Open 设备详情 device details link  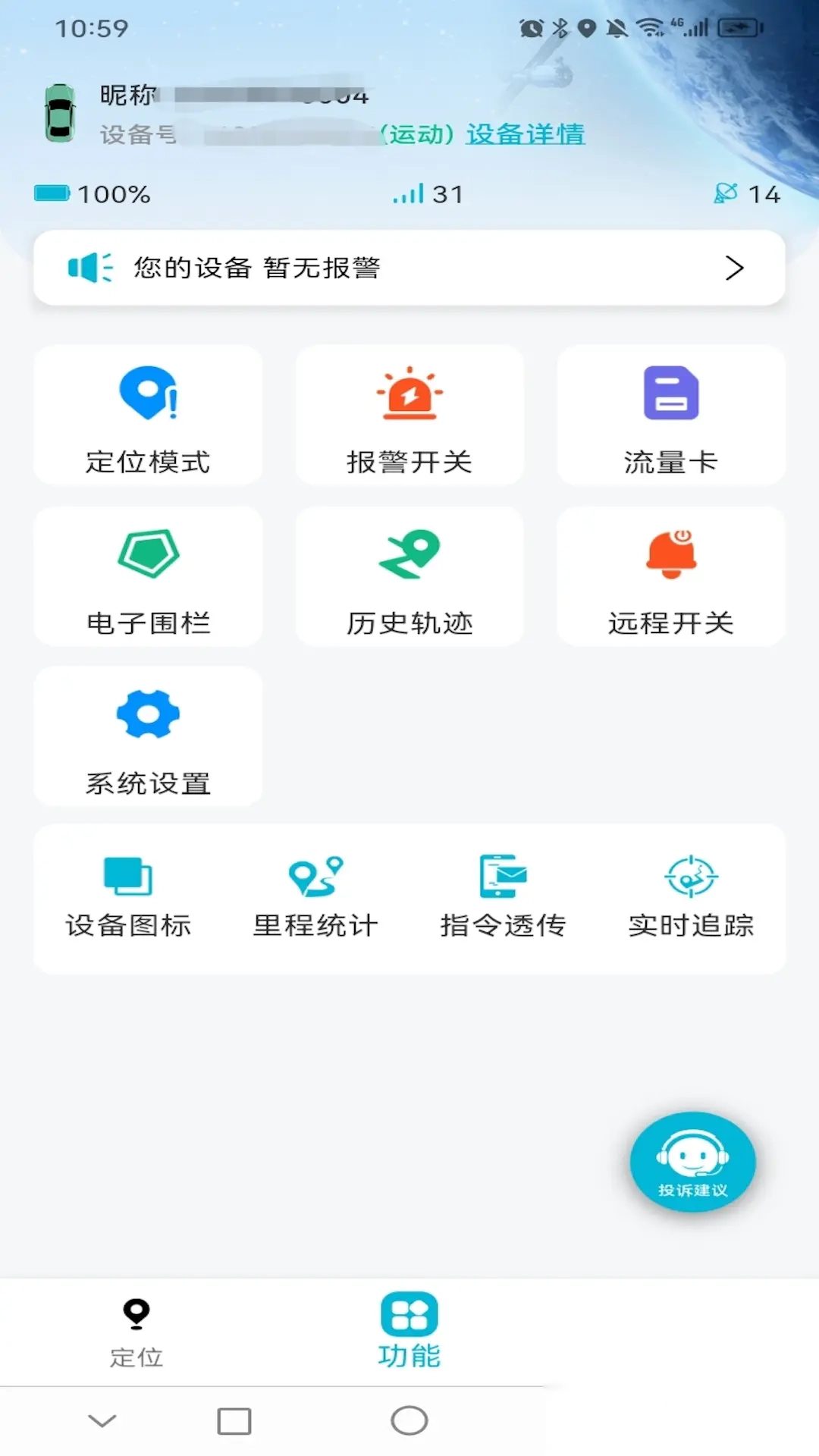[526, 134]
